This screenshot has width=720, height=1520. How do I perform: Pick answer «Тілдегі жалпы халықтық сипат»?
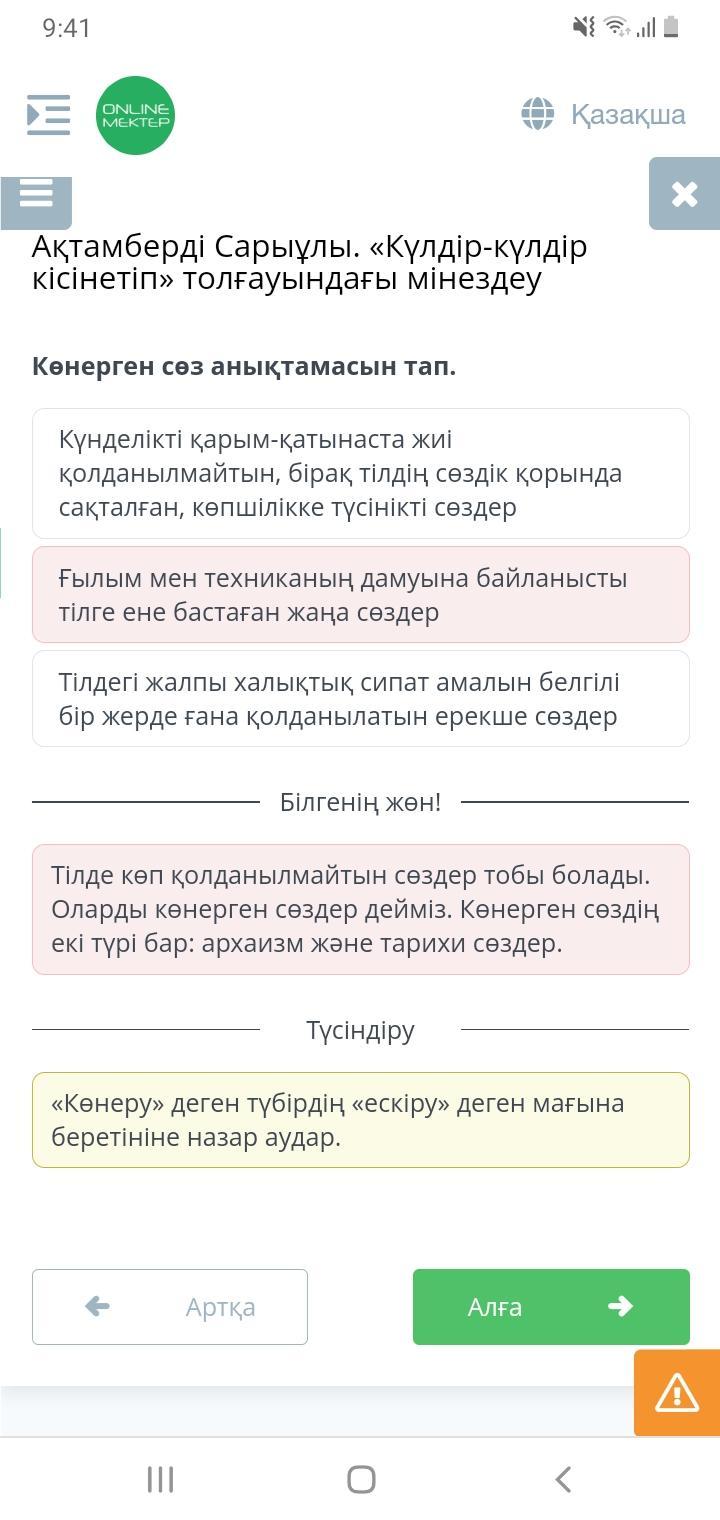[x=360, y=698]
